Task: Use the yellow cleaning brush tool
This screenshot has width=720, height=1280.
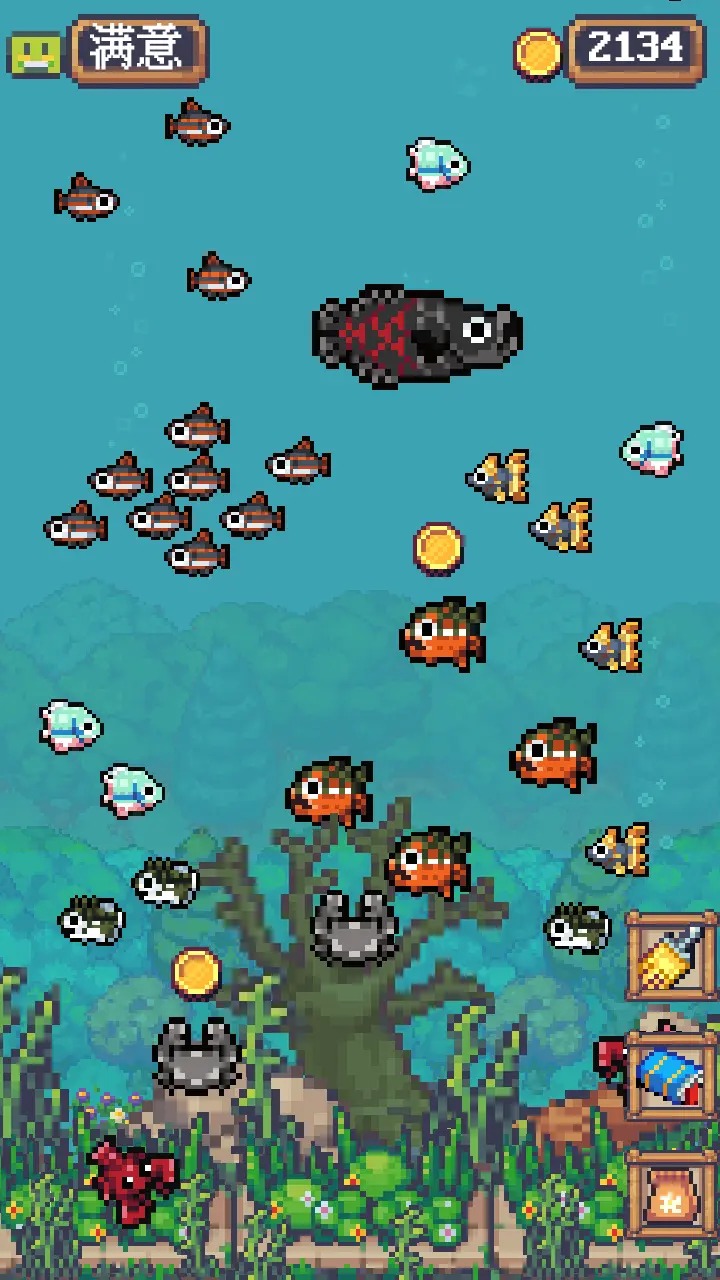Action: (671, 955)
